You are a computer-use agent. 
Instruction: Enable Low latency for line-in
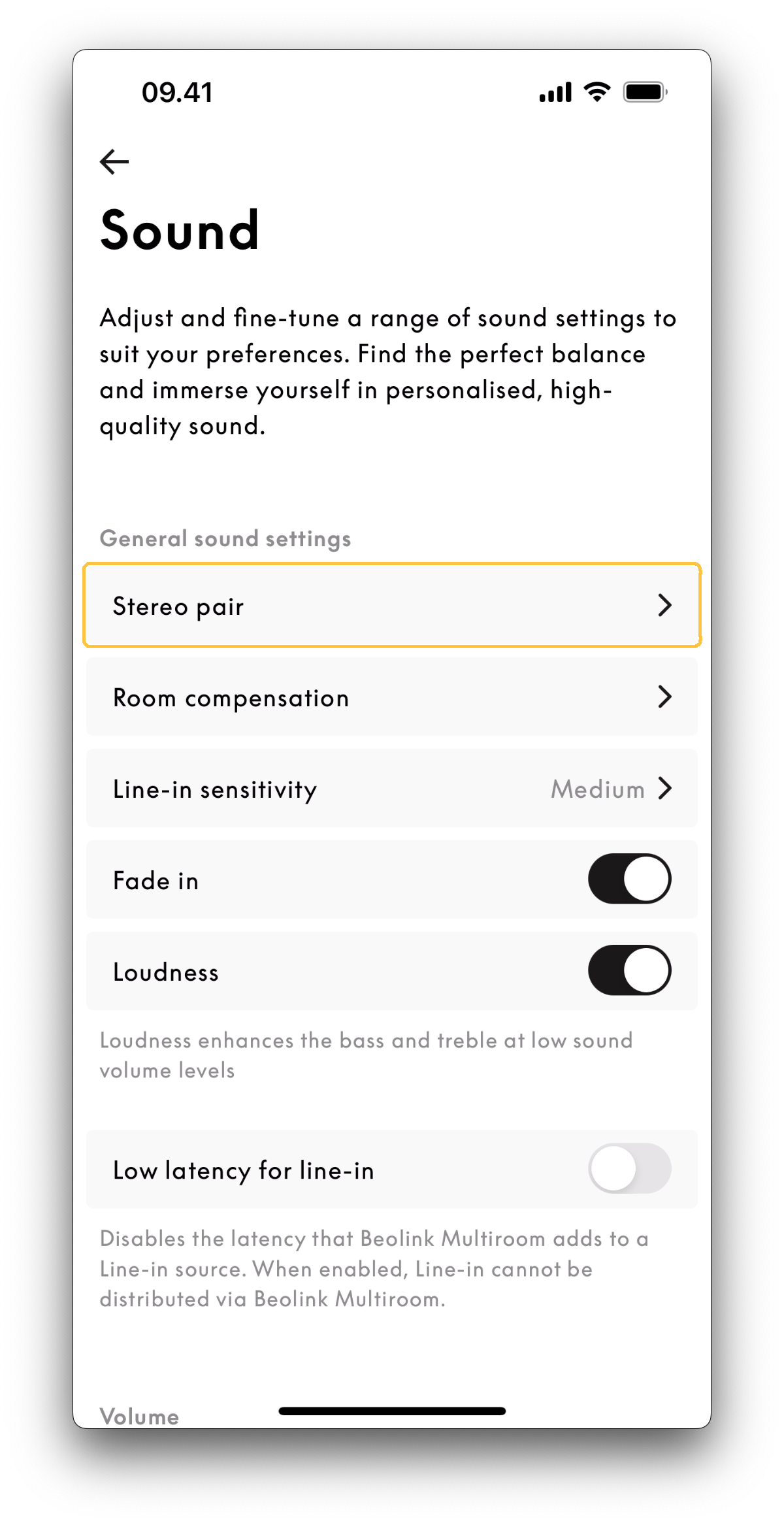click(629, 1168)
